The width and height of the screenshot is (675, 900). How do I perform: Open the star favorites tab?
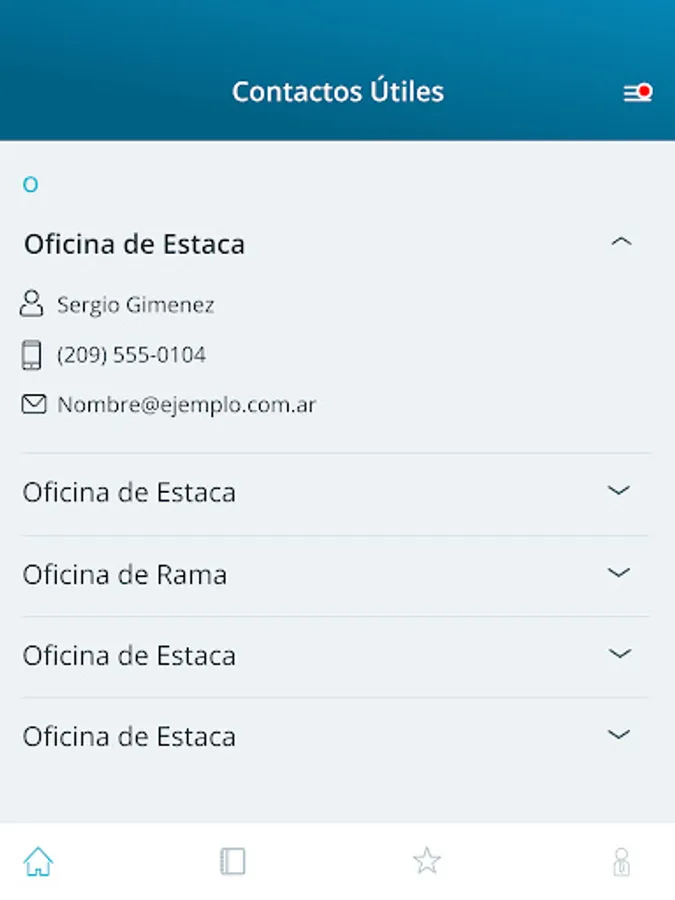[x=427, y=861]
